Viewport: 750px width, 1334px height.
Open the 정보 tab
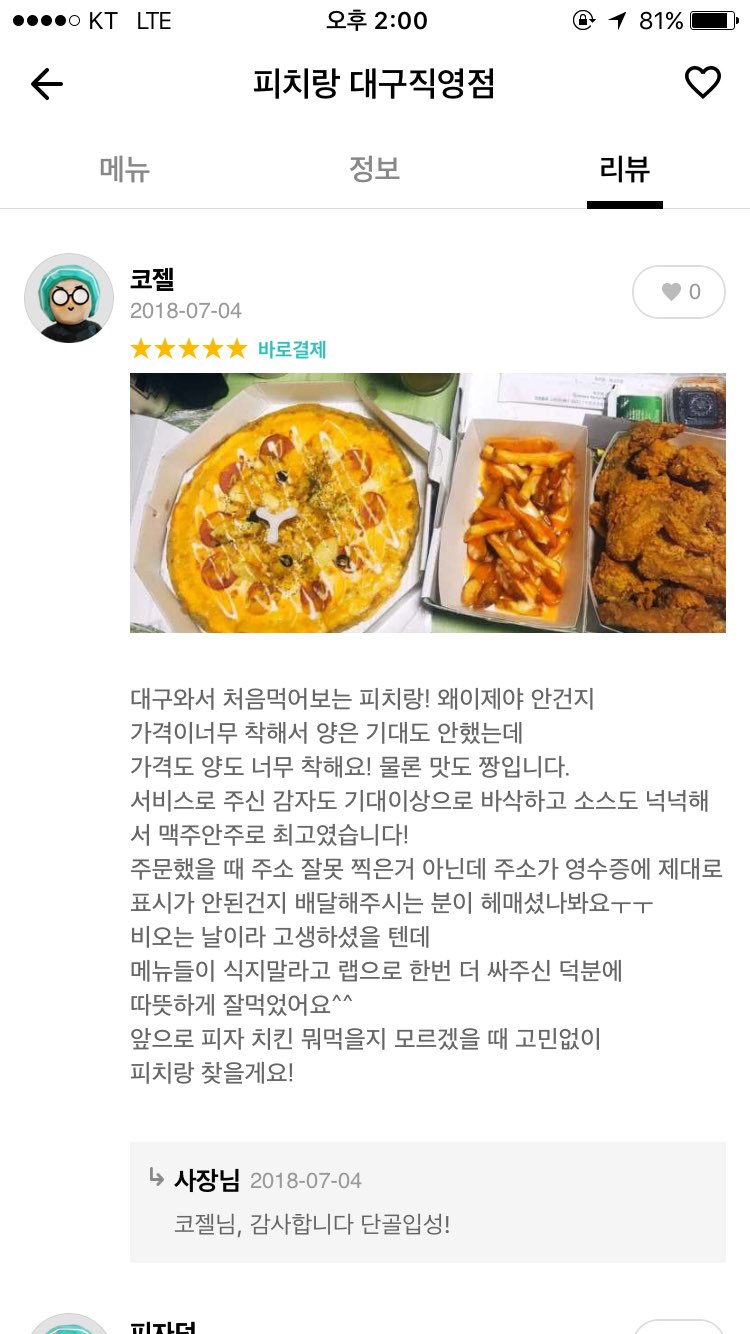pyautogui.click(x=375, y=169)
